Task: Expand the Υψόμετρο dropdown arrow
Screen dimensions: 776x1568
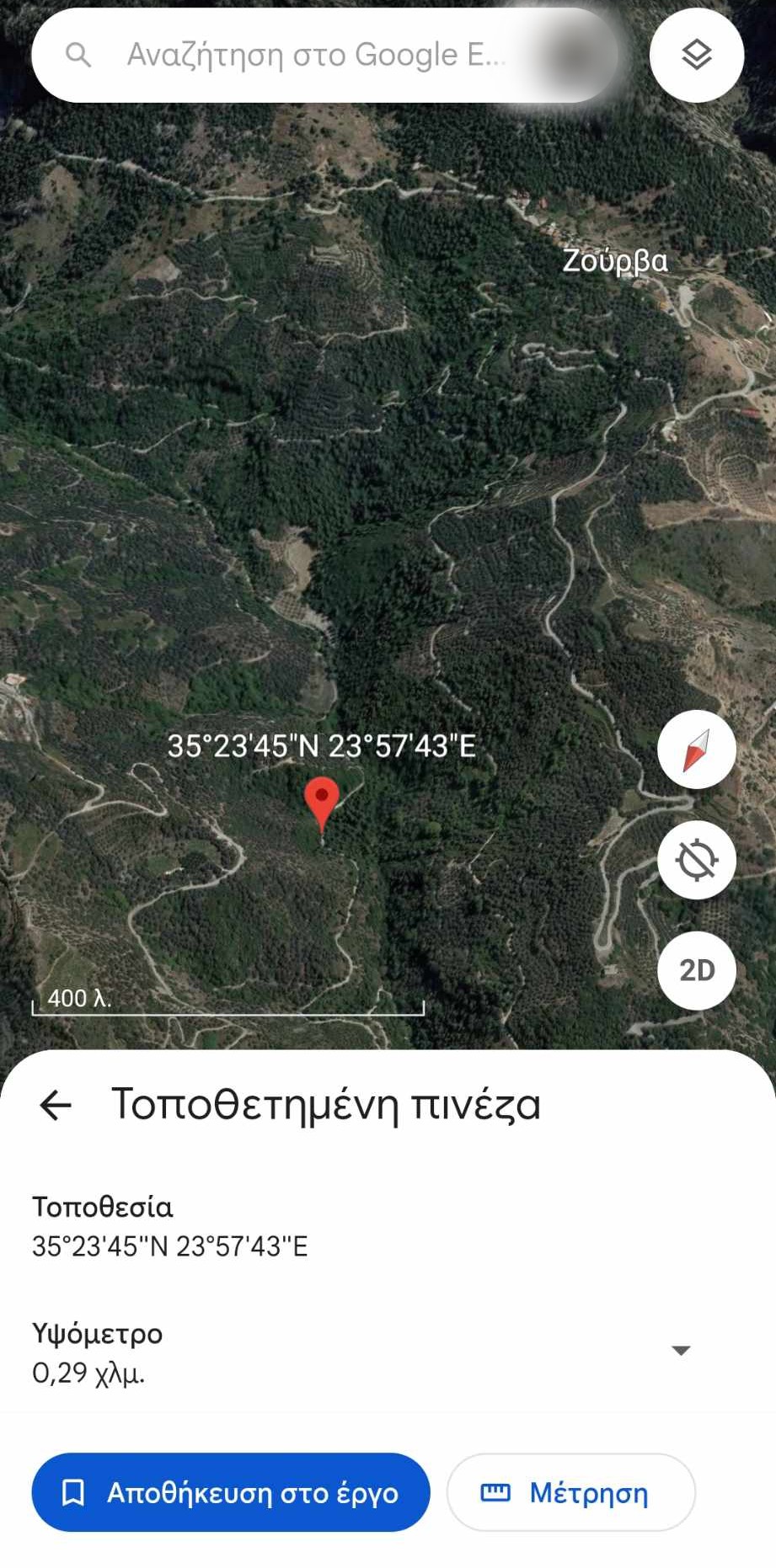Action: click(681, 1351)
